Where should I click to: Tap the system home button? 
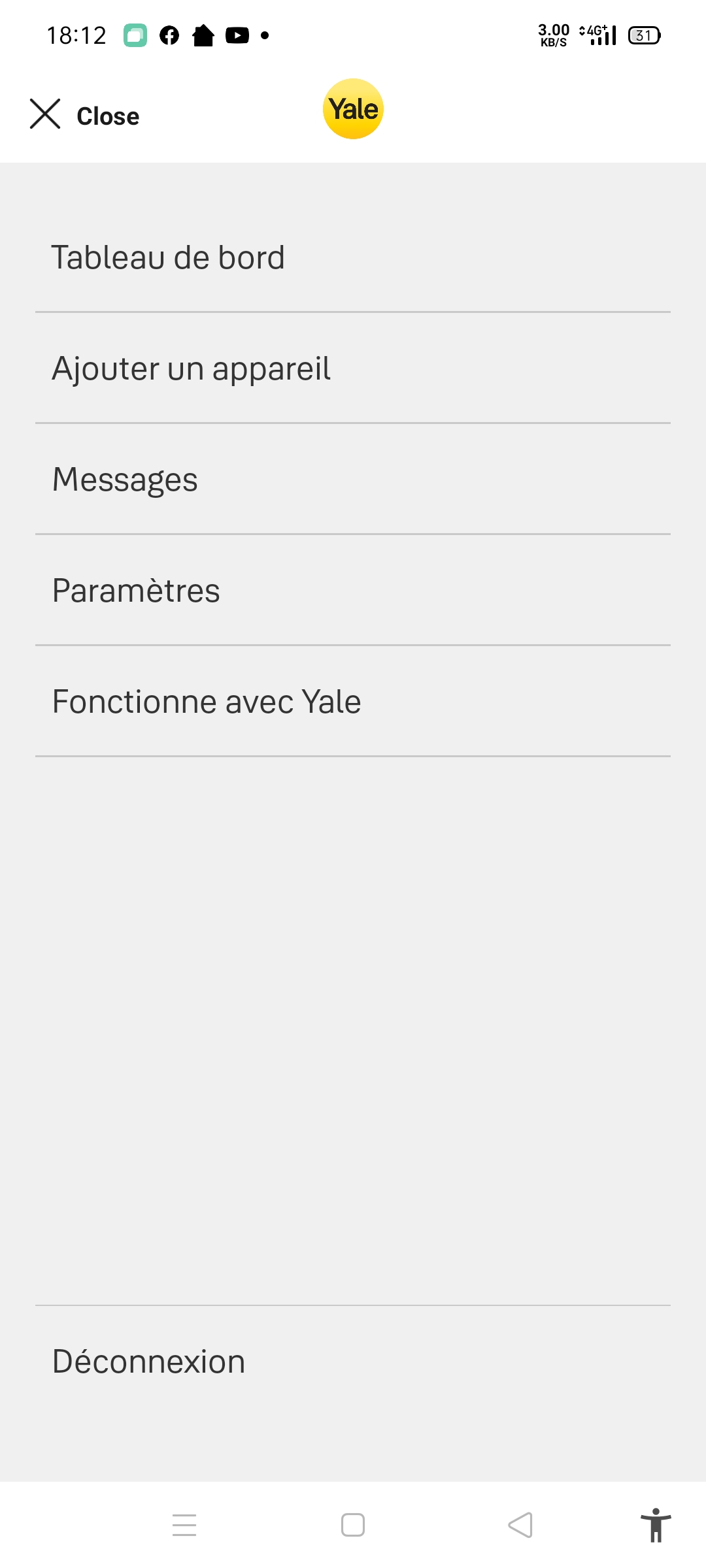click(x=353, y=1525)
